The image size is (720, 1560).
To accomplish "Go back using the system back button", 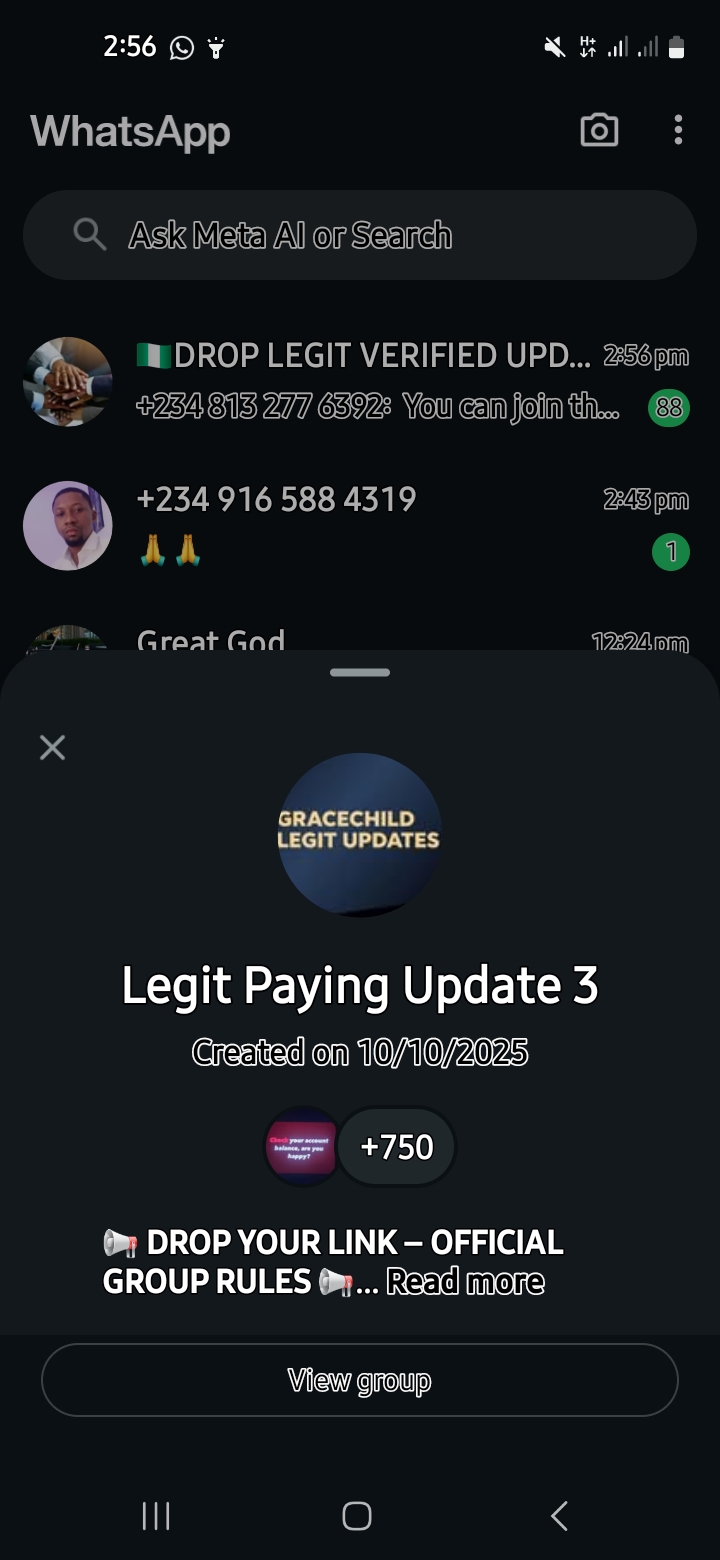I will [560, 1516].
